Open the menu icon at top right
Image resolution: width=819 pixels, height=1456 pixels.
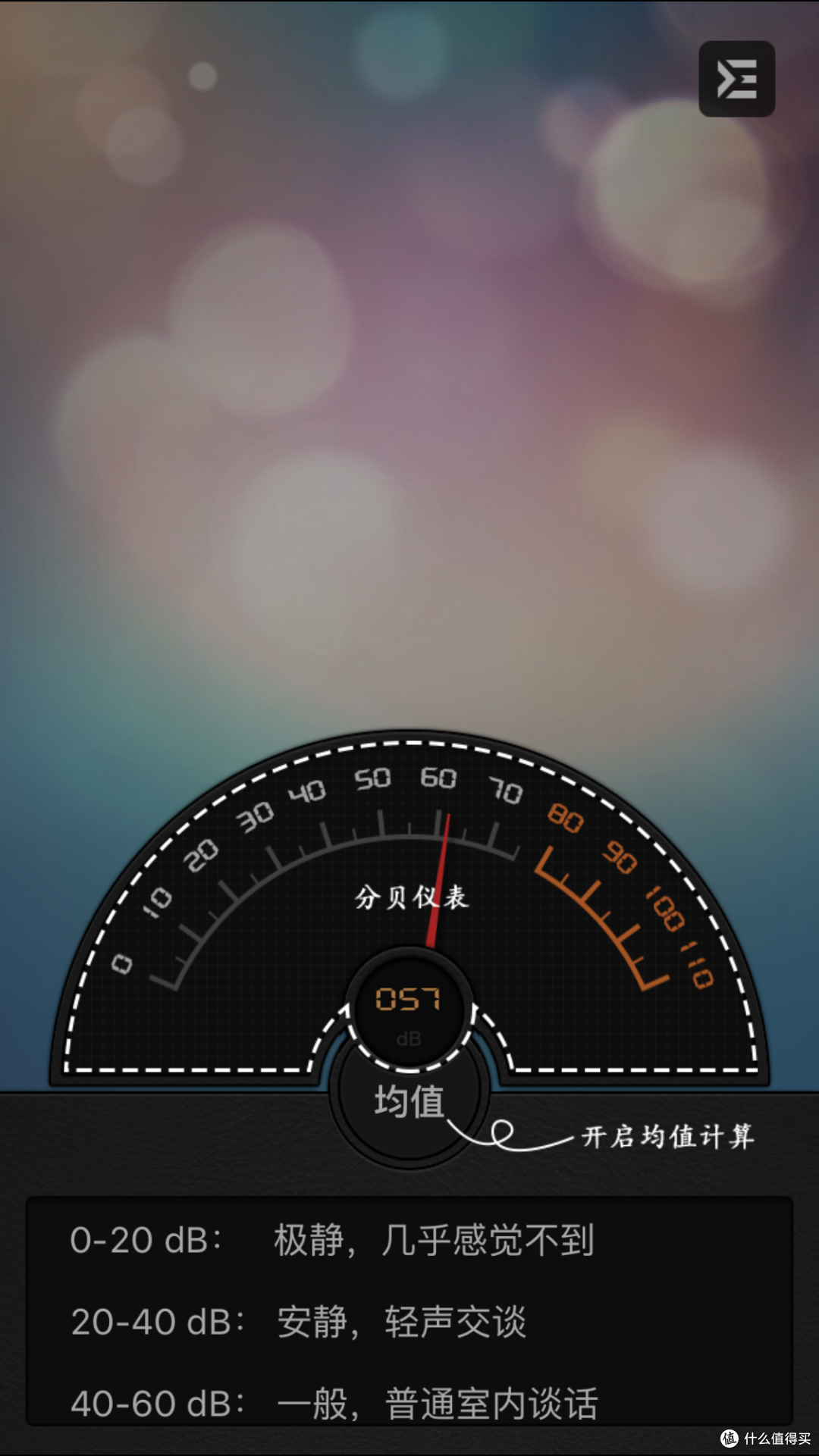(x=736, y=79)
